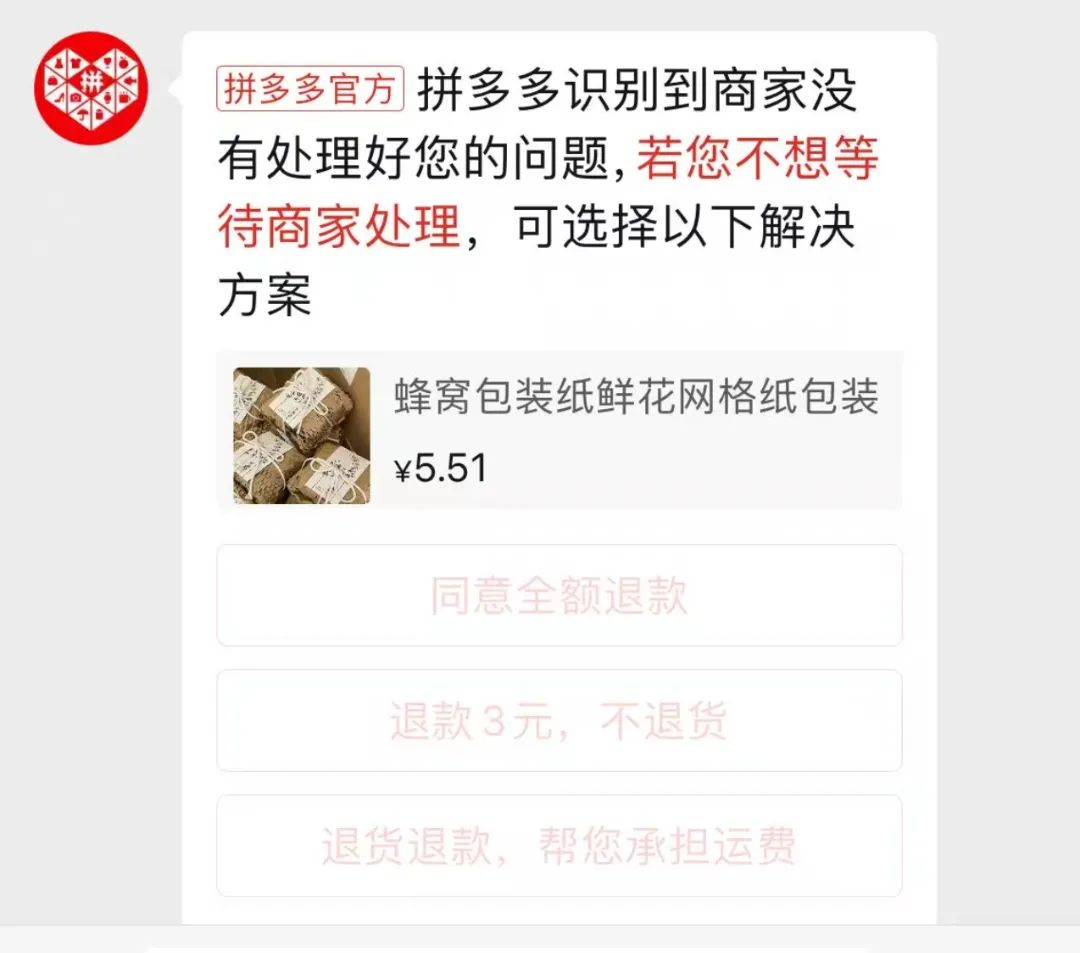Image resolution: width=1080 pixels, height=953 pixels.
Task: Choose 退款3元，不退货 option
Action: [x=559, y=721]
